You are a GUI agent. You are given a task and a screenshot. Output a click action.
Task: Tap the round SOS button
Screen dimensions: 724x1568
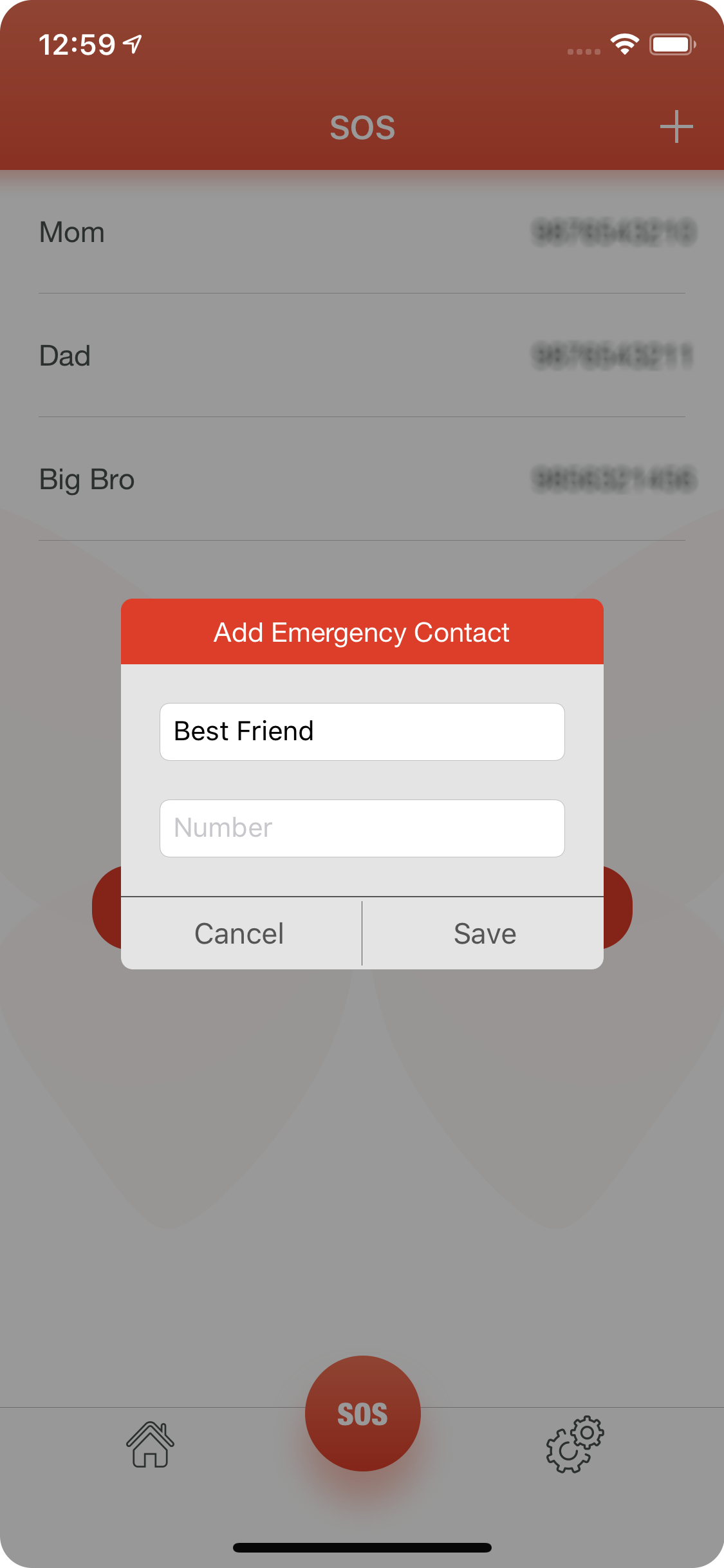[x=362, y=1414]
